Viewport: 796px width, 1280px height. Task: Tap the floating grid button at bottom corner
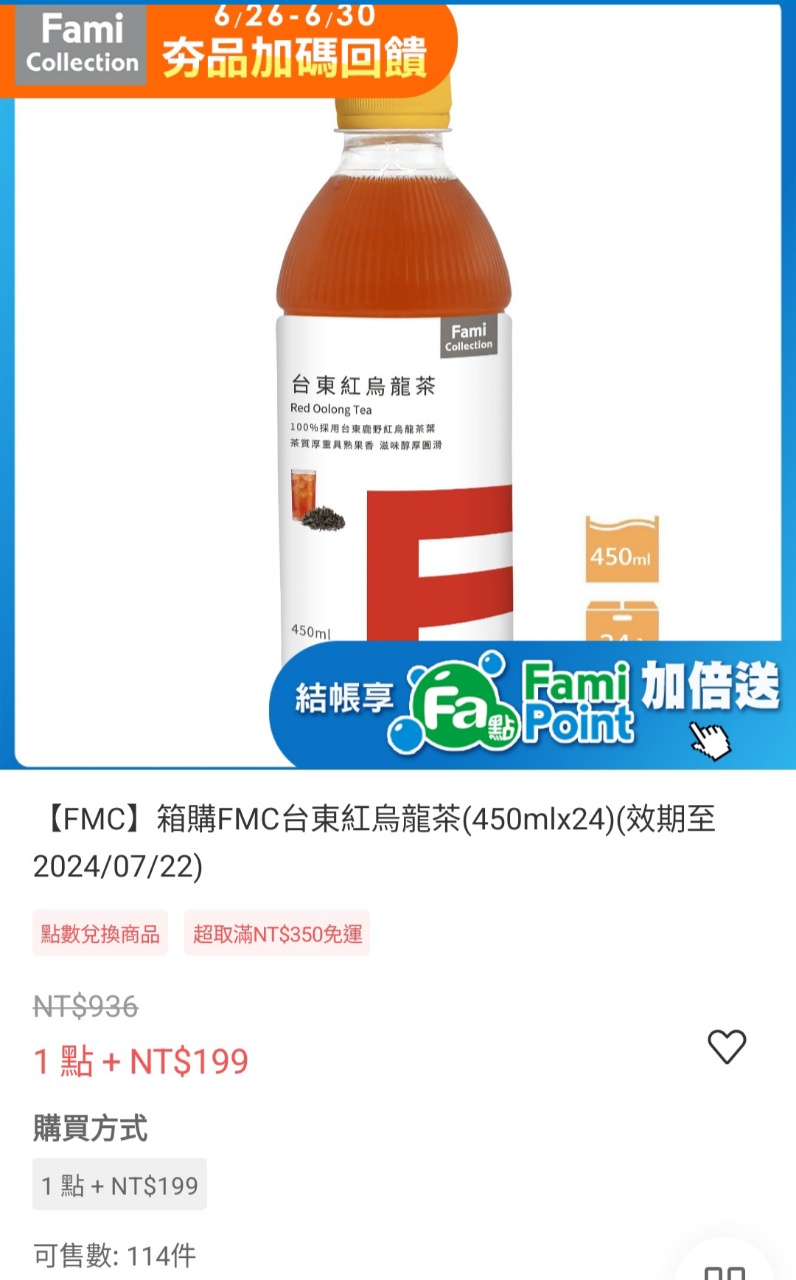725,1266
